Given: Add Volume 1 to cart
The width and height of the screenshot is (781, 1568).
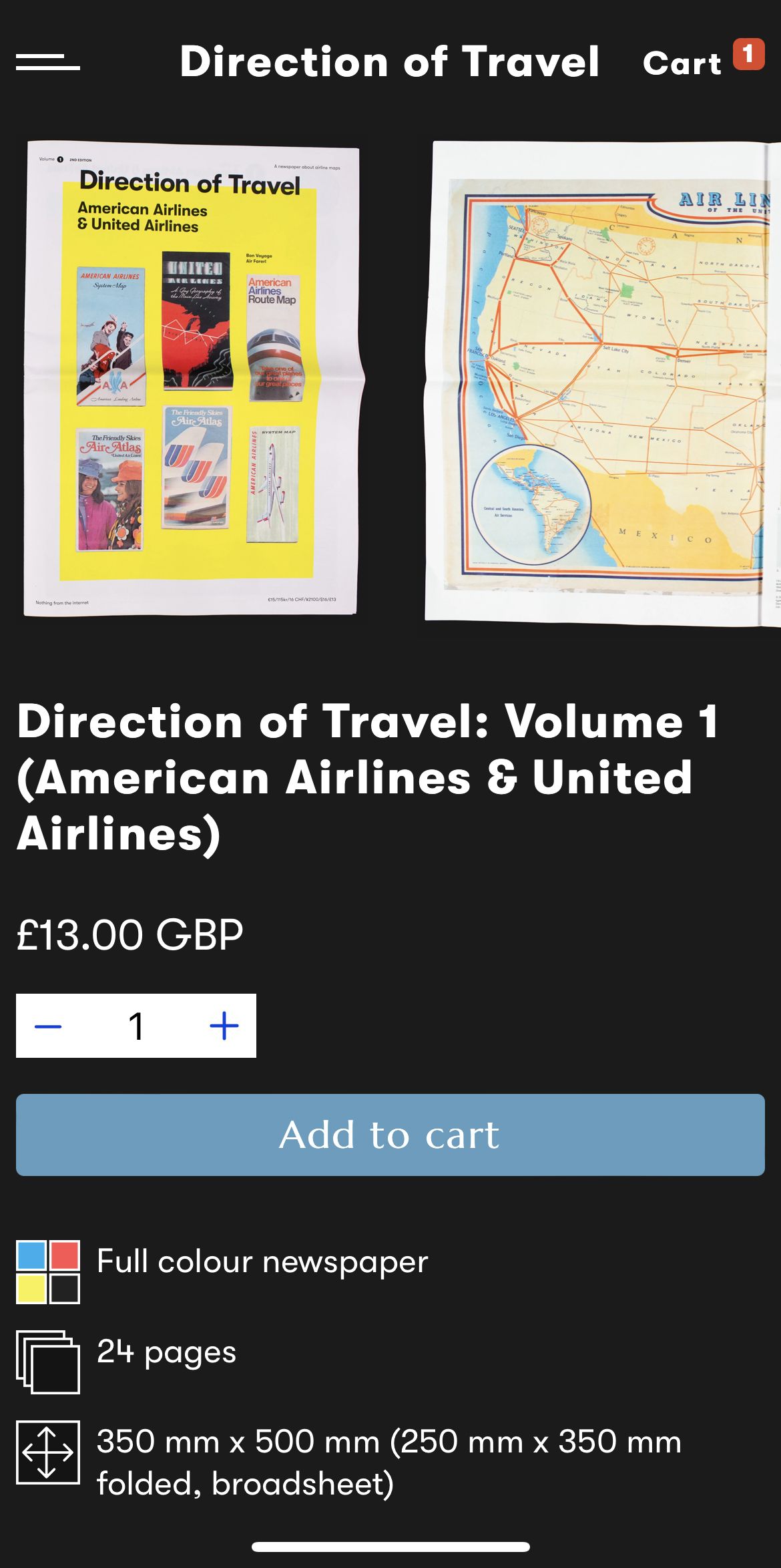Looking at the screenshot, I should click(x=390, y=1135).
